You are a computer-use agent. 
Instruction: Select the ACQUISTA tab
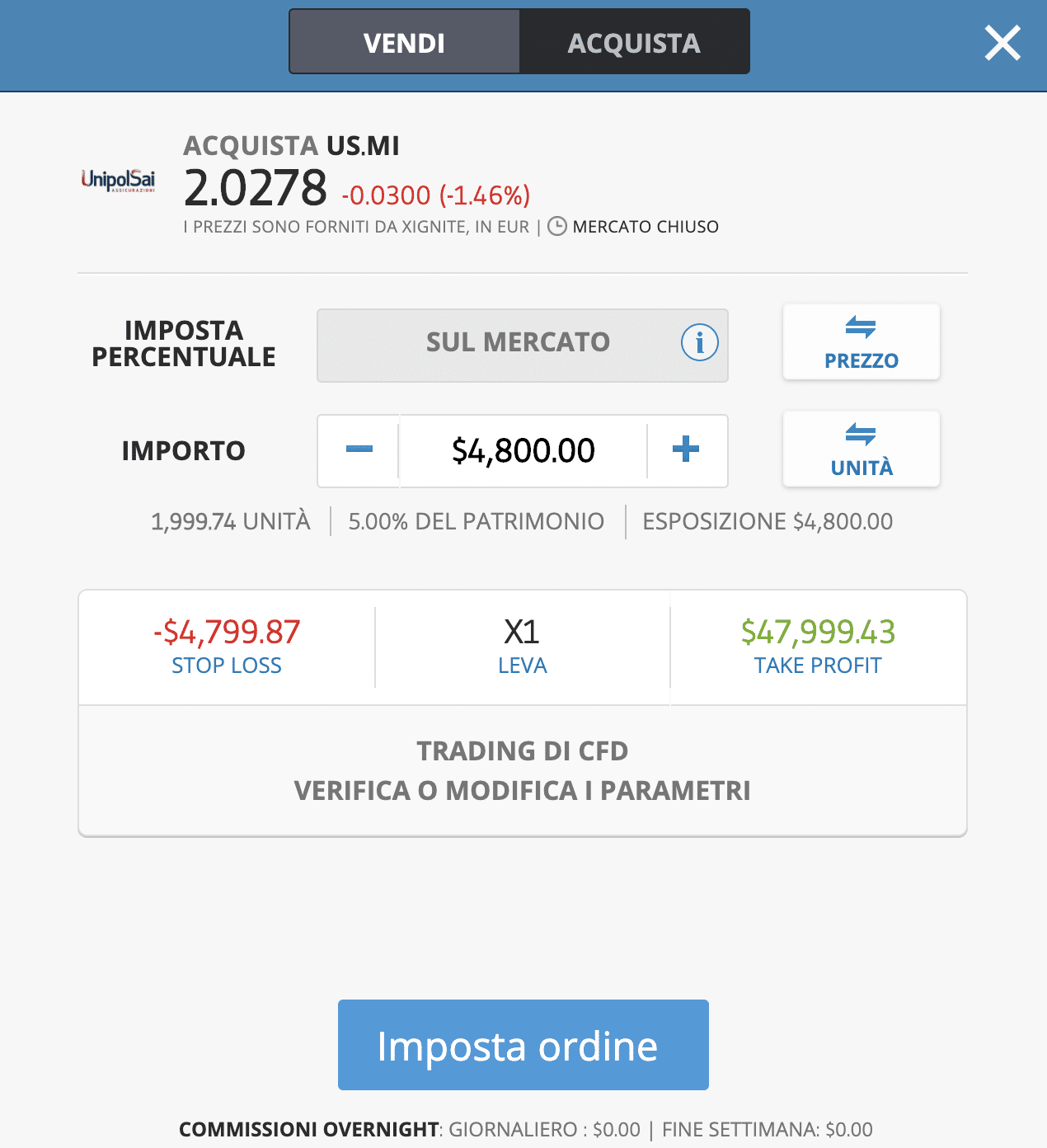pos(634,42)
